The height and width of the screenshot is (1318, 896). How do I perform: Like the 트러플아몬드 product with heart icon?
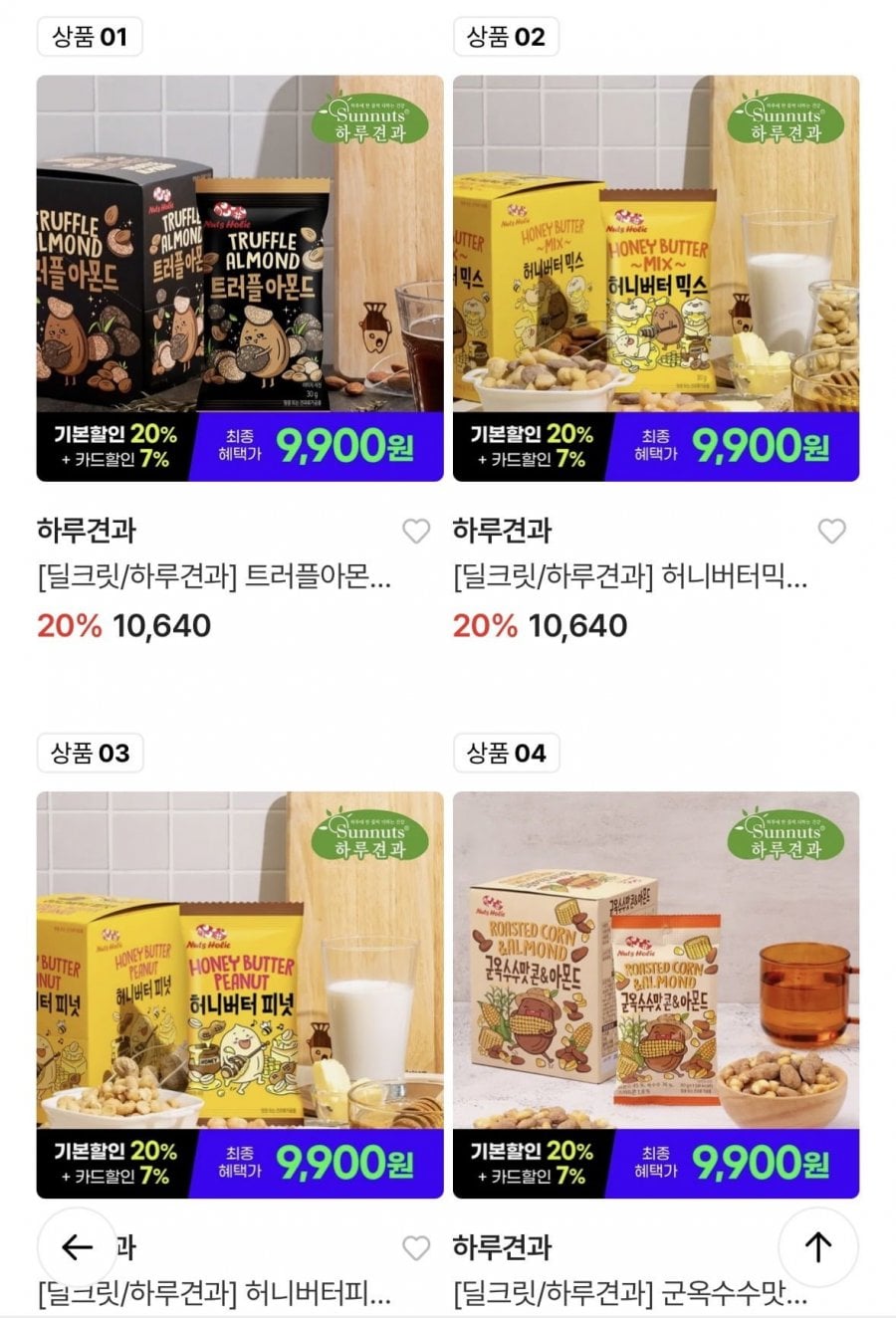click(416, 532)
